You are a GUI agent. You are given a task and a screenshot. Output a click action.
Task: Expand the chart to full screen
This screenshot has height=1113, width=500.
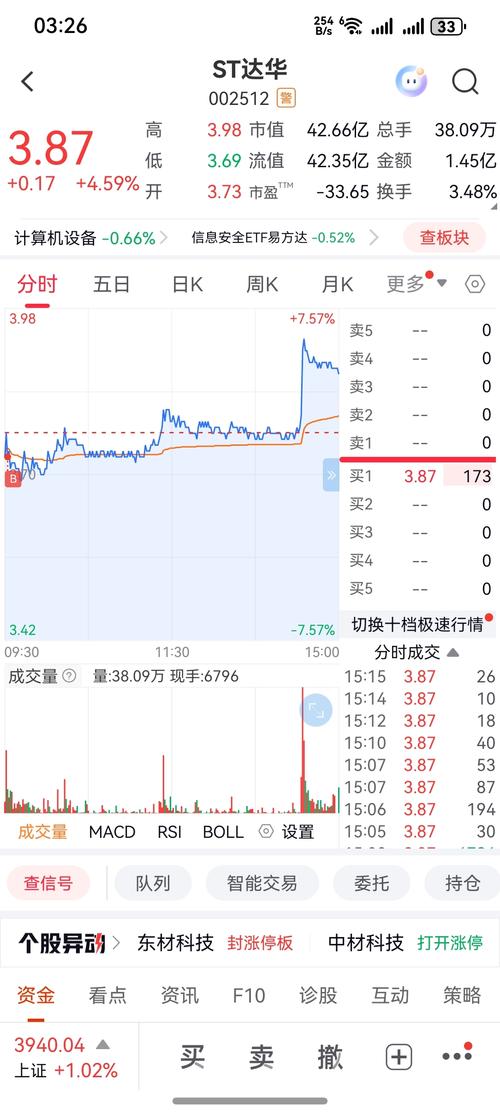316,711
